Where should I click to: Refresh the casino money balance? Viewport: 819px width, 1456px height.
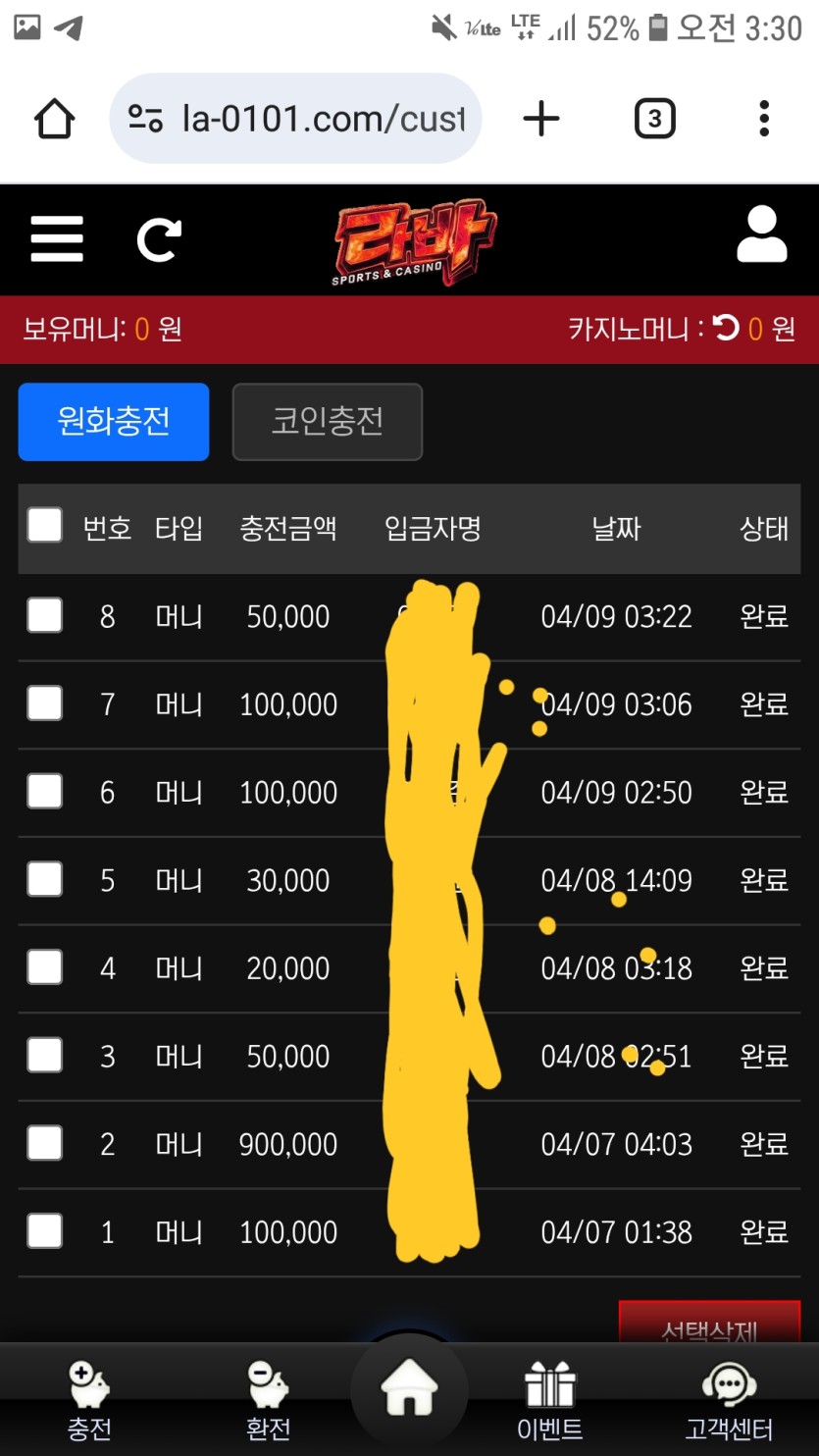tap(727, 329)
